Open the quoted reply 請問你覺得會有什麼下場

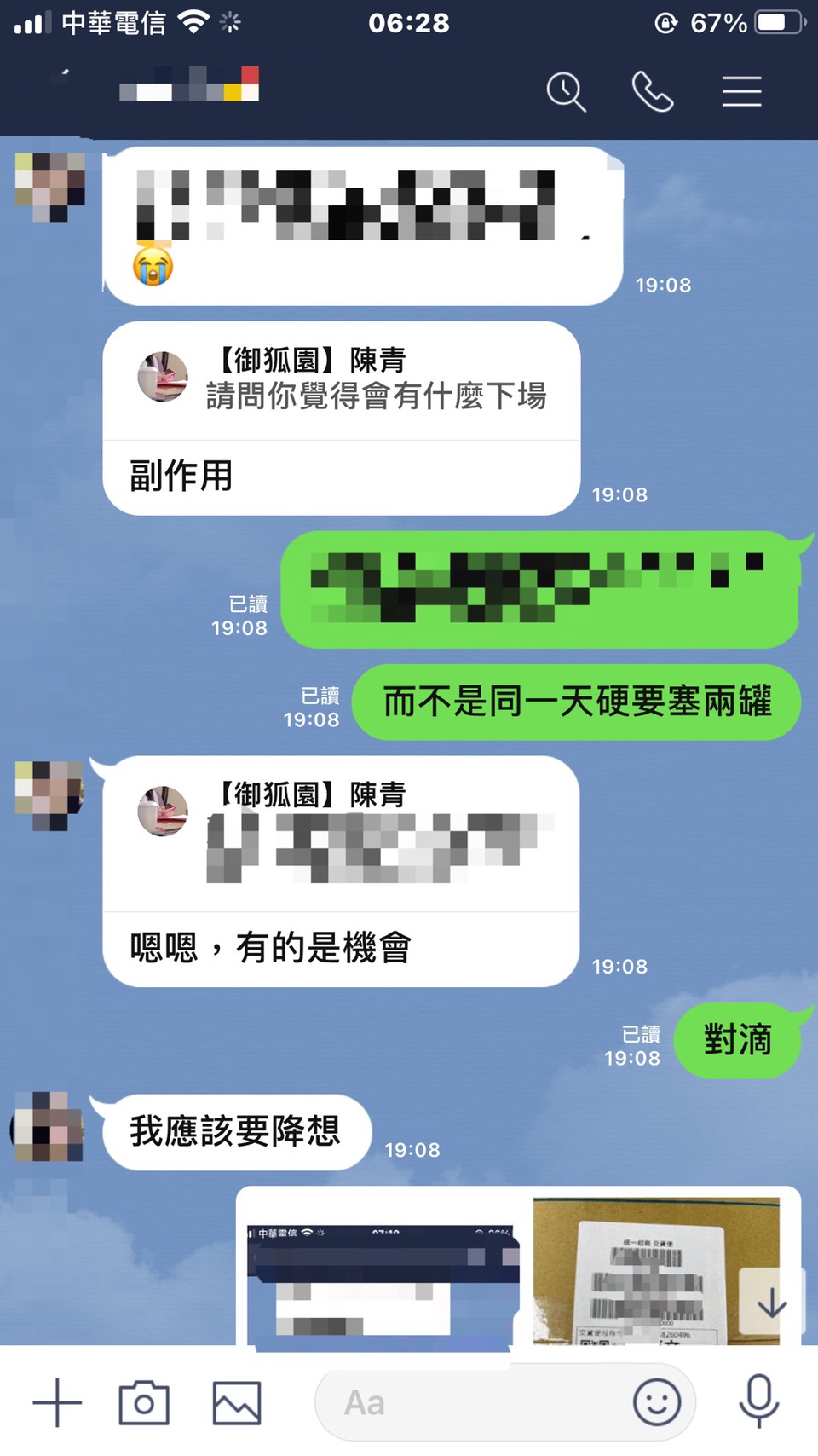[x=341, y=381]
